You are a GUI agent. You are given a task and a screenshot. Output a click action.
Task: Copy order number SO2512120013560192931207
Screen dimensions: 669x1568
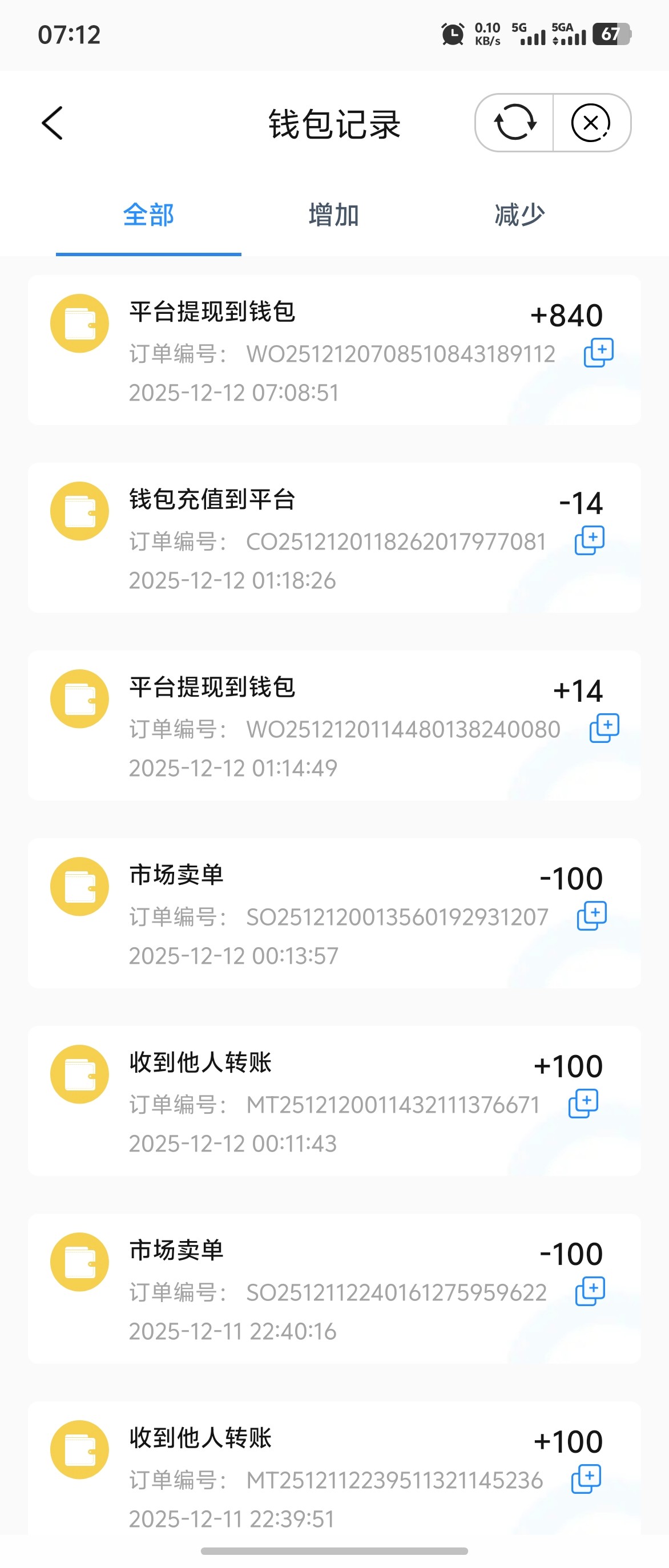click(592, 916)
